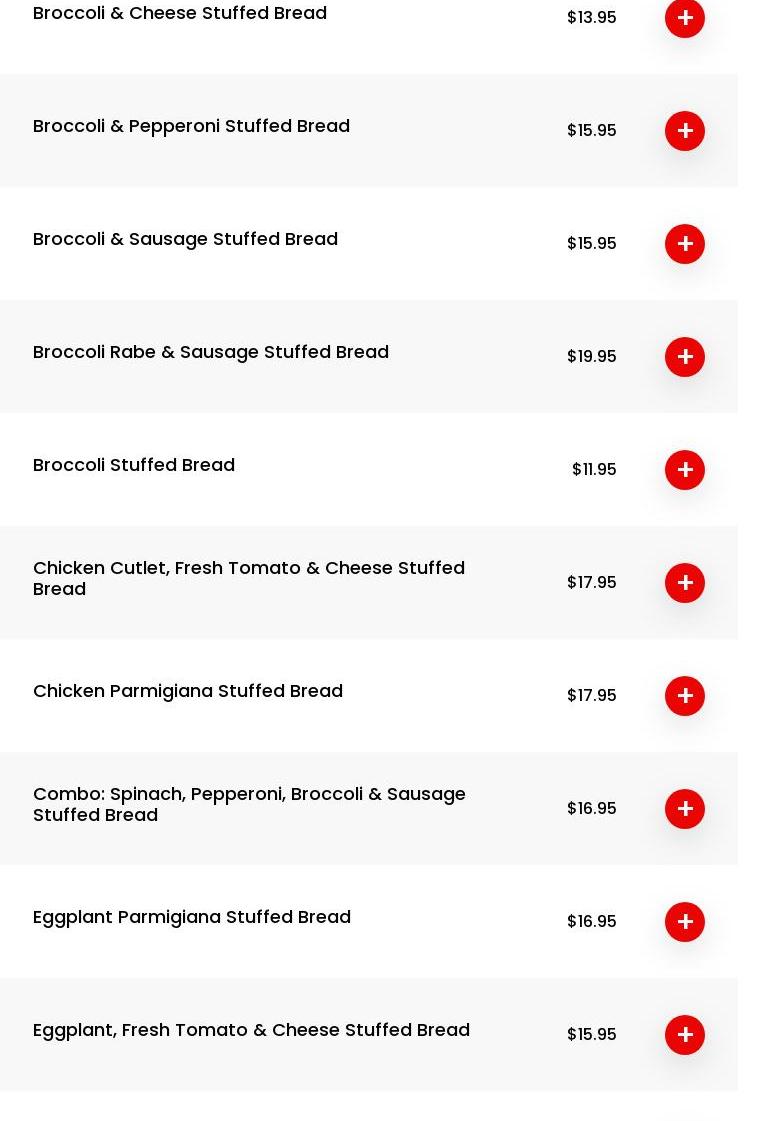Add Eggplant, Fresh Tomato & Cheese bread
The image size is (770, 1121).
685,1035
